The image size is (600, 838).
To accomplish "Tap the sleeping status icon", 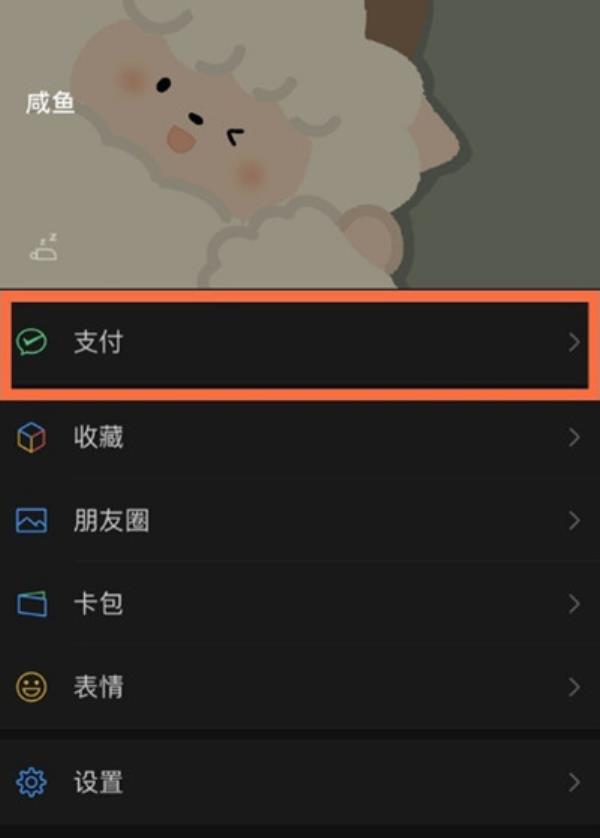I will [43, 248].
